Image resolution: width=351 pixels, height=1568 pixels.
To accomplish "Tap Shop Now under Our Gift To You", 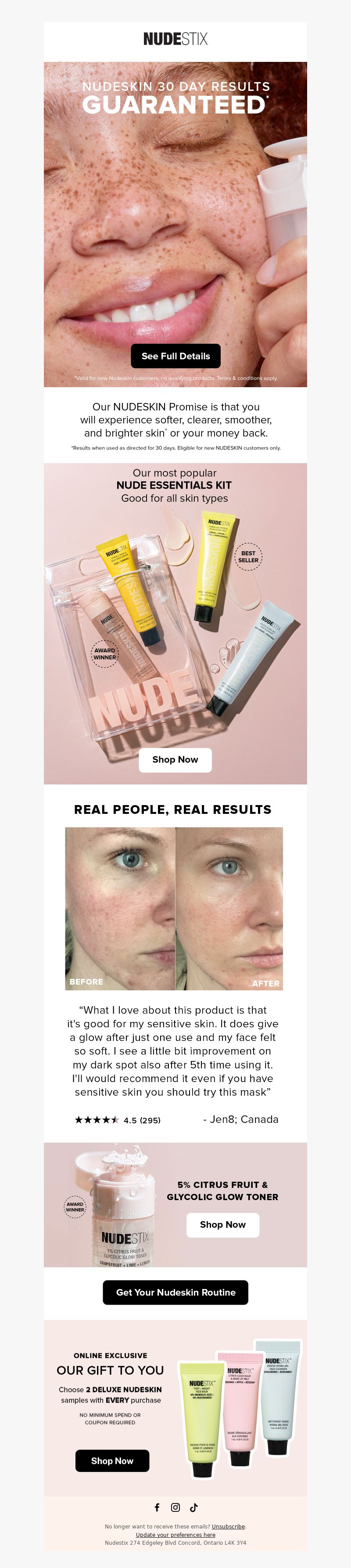I will (112, 1460).
